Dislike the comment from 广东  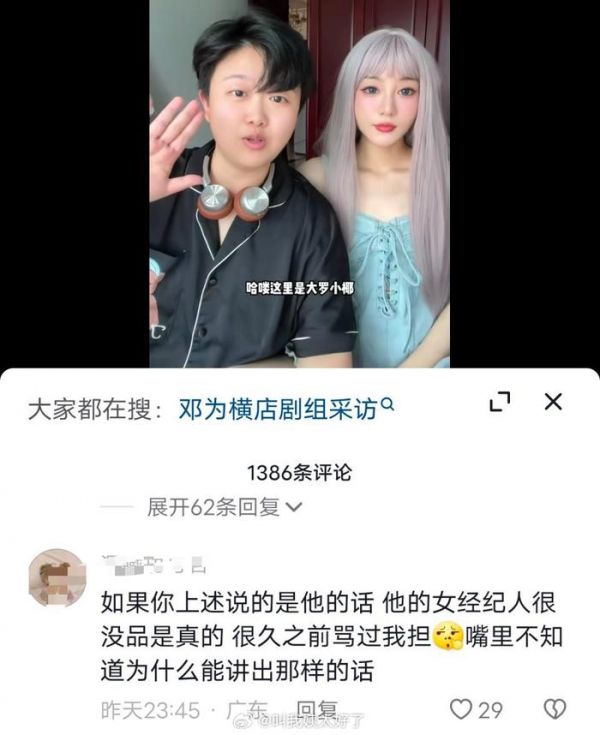coord(553,709)
